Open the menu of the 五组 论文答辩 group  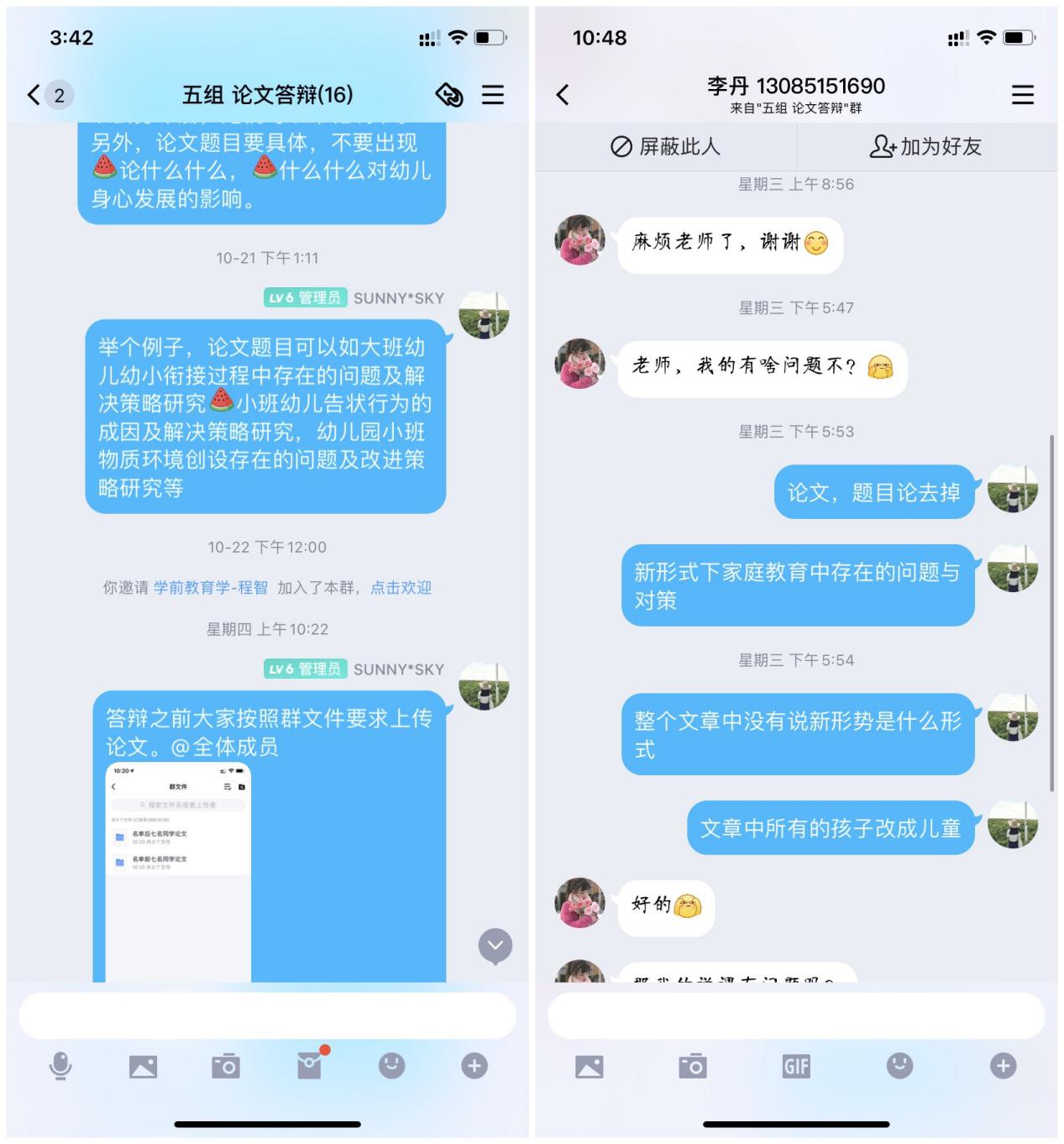pos(493,95)
